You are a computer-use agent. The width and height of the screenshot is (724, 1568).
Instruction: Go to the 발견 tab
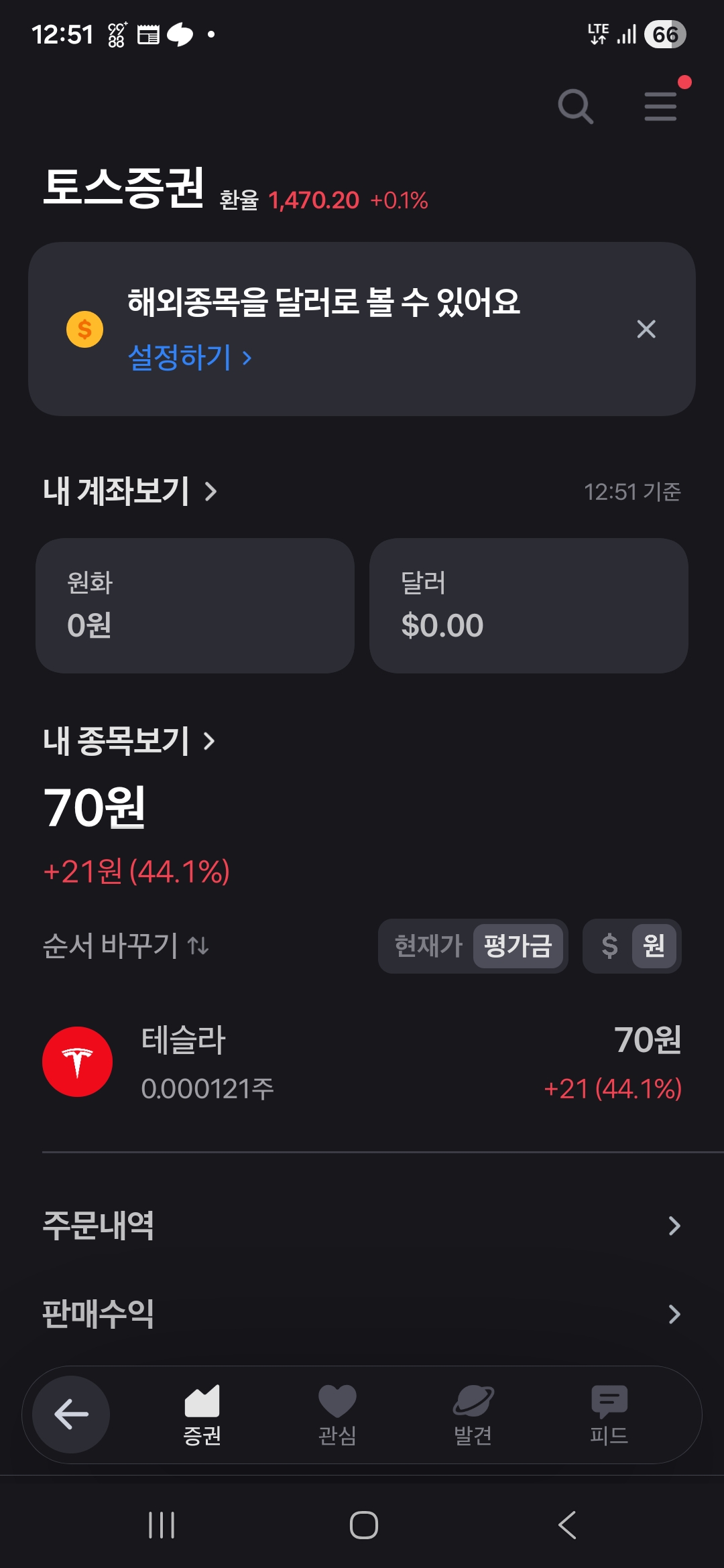[x=473, y=1415]
